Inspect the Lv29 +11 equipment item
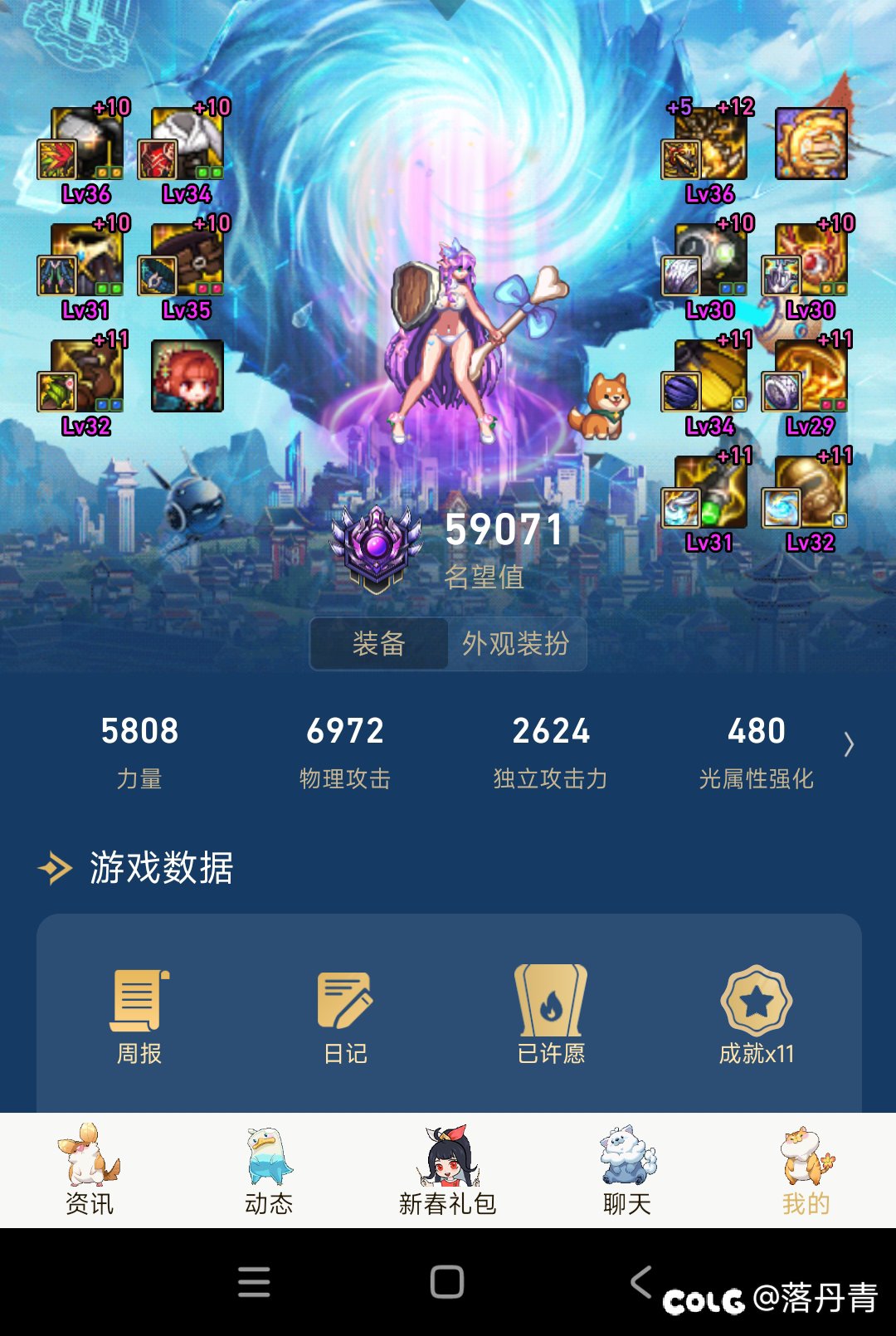The height and width of the screenshot is (1336, 896). click(811, 378)
